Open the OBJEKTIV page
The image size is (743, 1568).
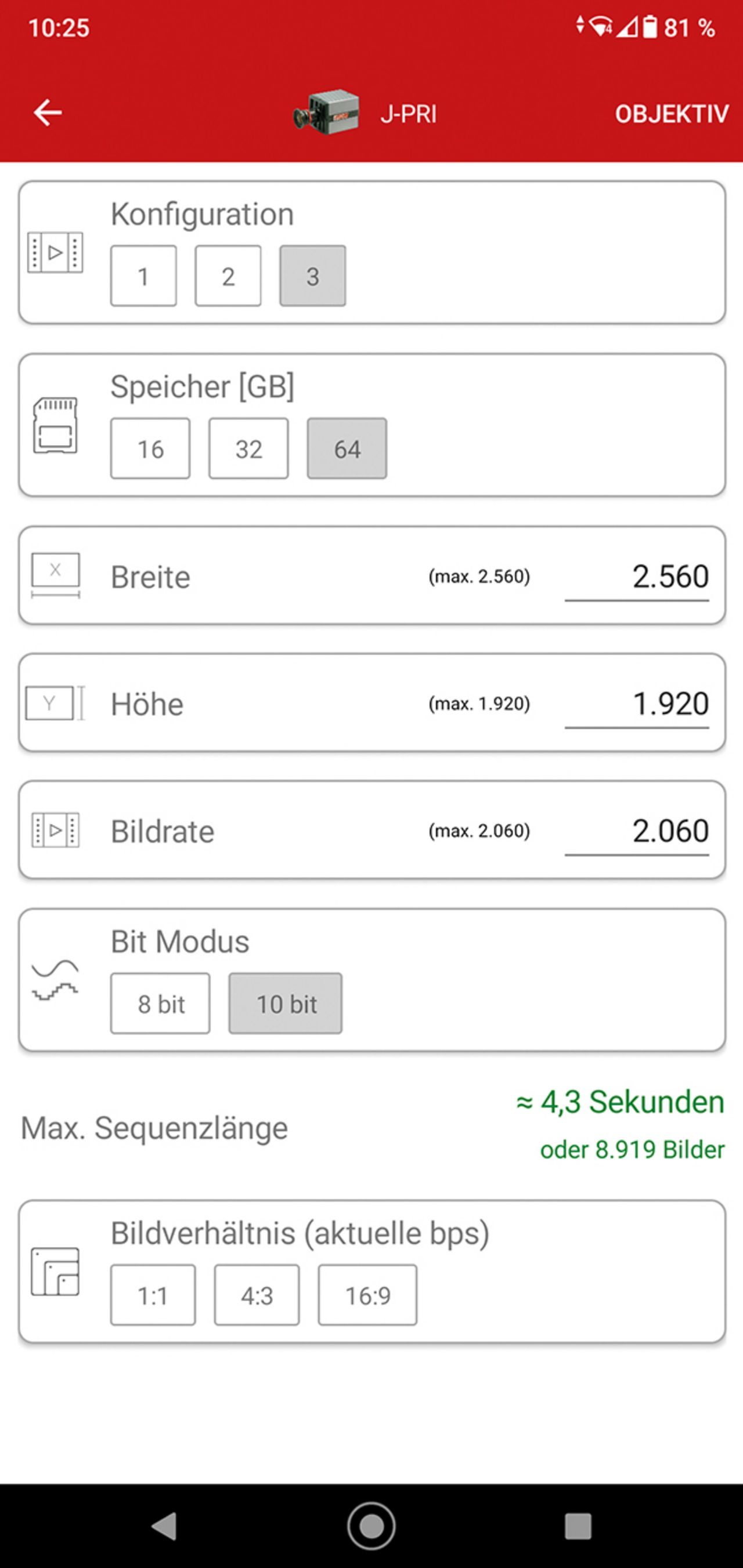671,114
